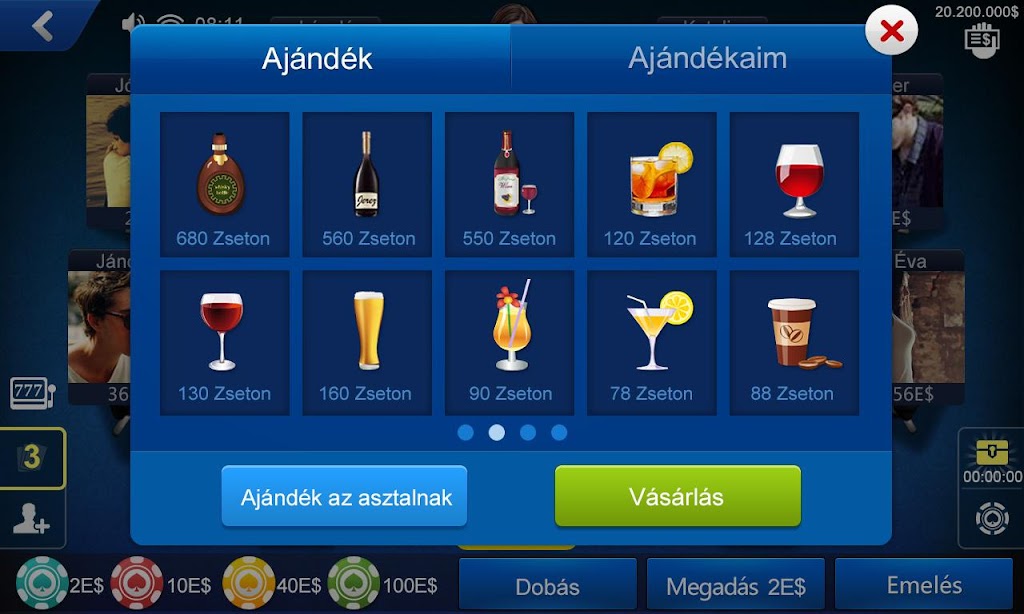Switch to the Ajándékaim tab
The height and width of the screenshot is (614, 1024).
(706, 58)
